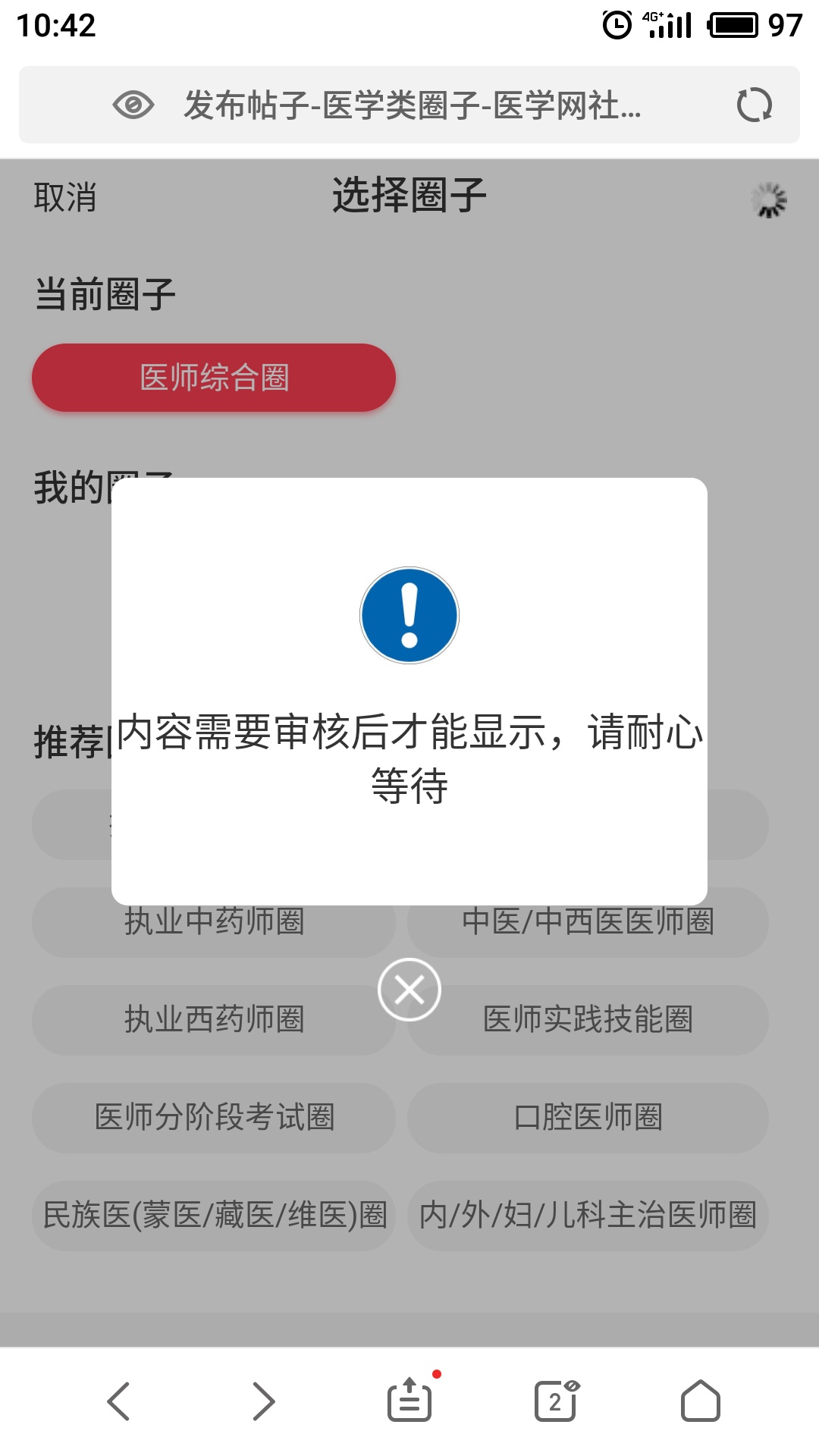Open the 执业中药师圈 circle
This screenshot has width=819, height=1456.
coord(214,922)
